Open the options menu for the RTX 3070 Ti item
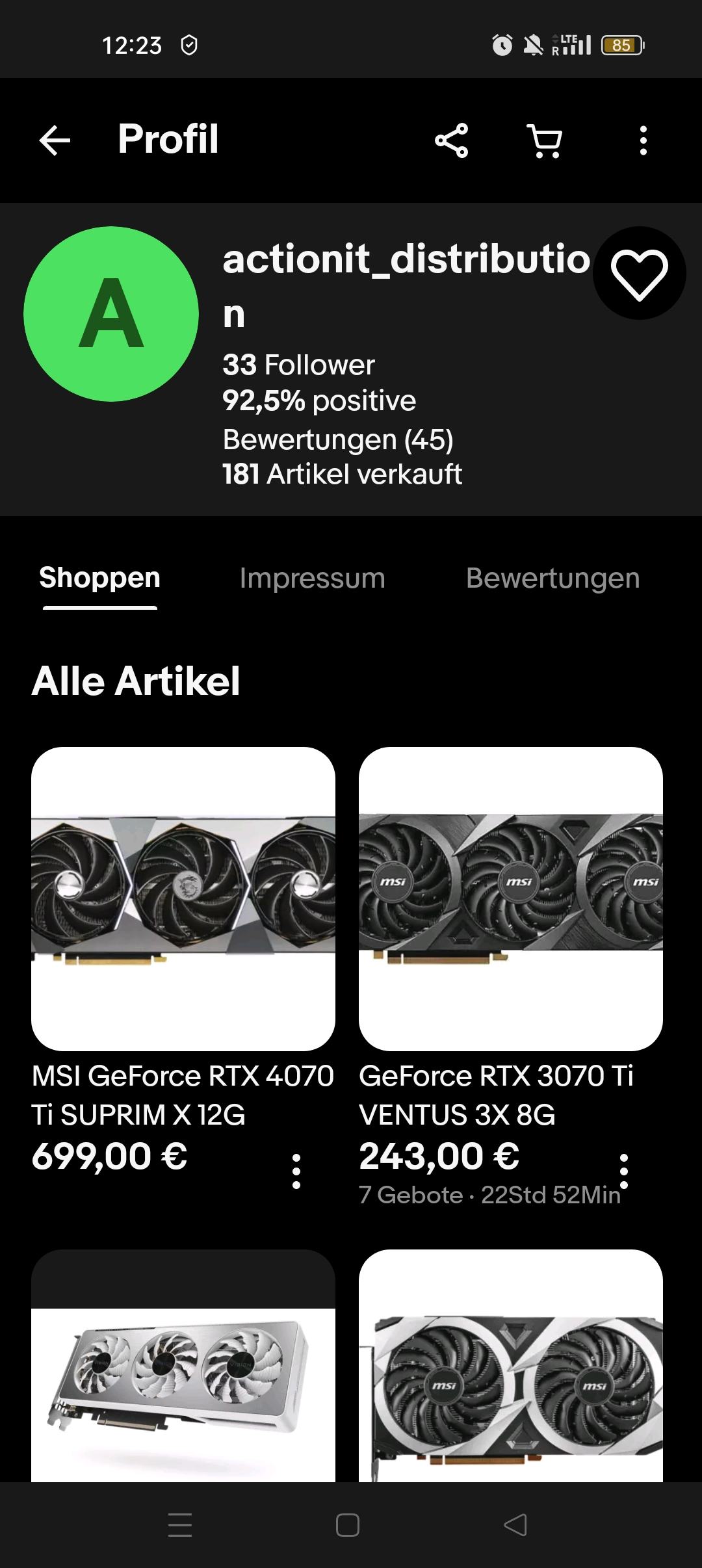702x1568 pixels. (x=624, y=1171)
